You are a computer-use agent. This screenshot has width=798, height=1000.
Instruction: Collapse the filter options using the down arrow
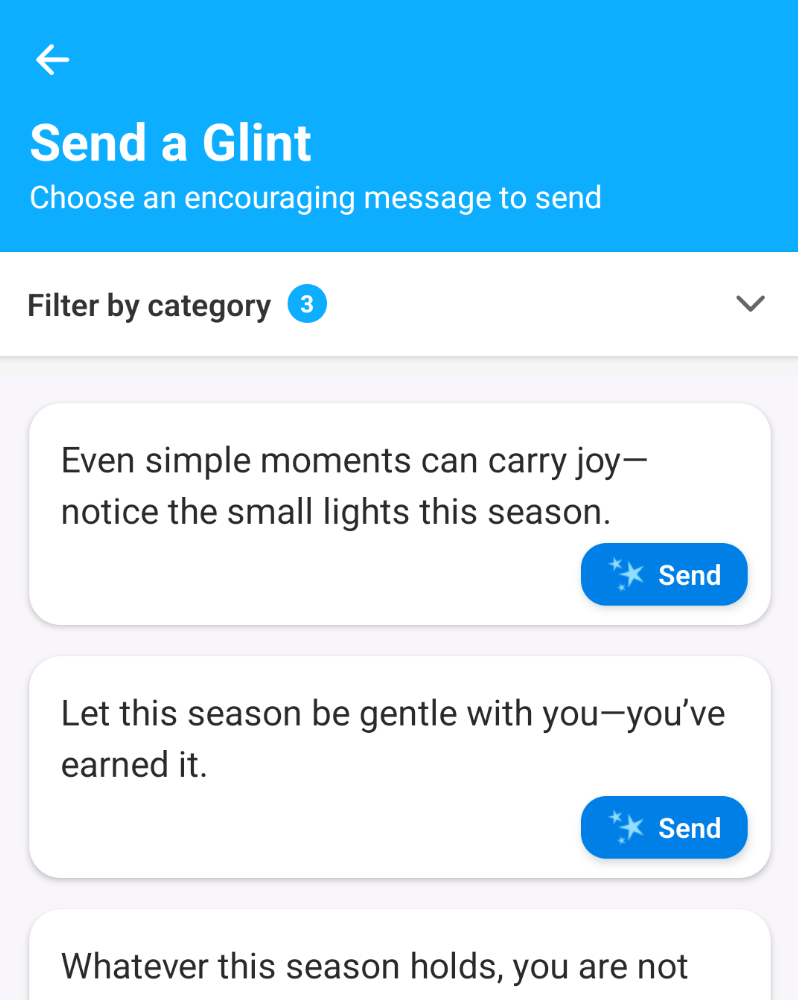[x=749, y=304]
